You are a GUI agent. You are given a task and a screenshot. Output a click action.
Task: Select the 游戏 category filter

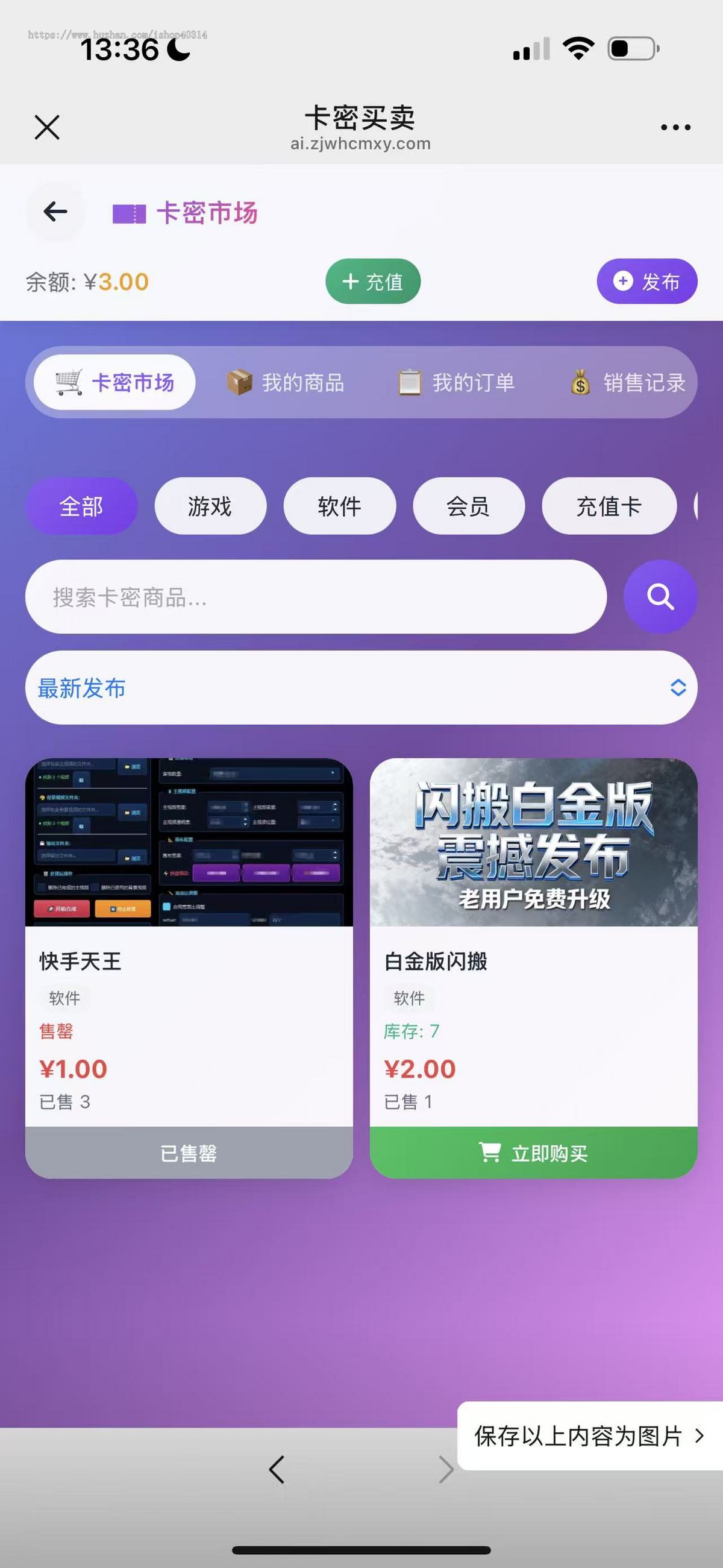pos(209,506)
